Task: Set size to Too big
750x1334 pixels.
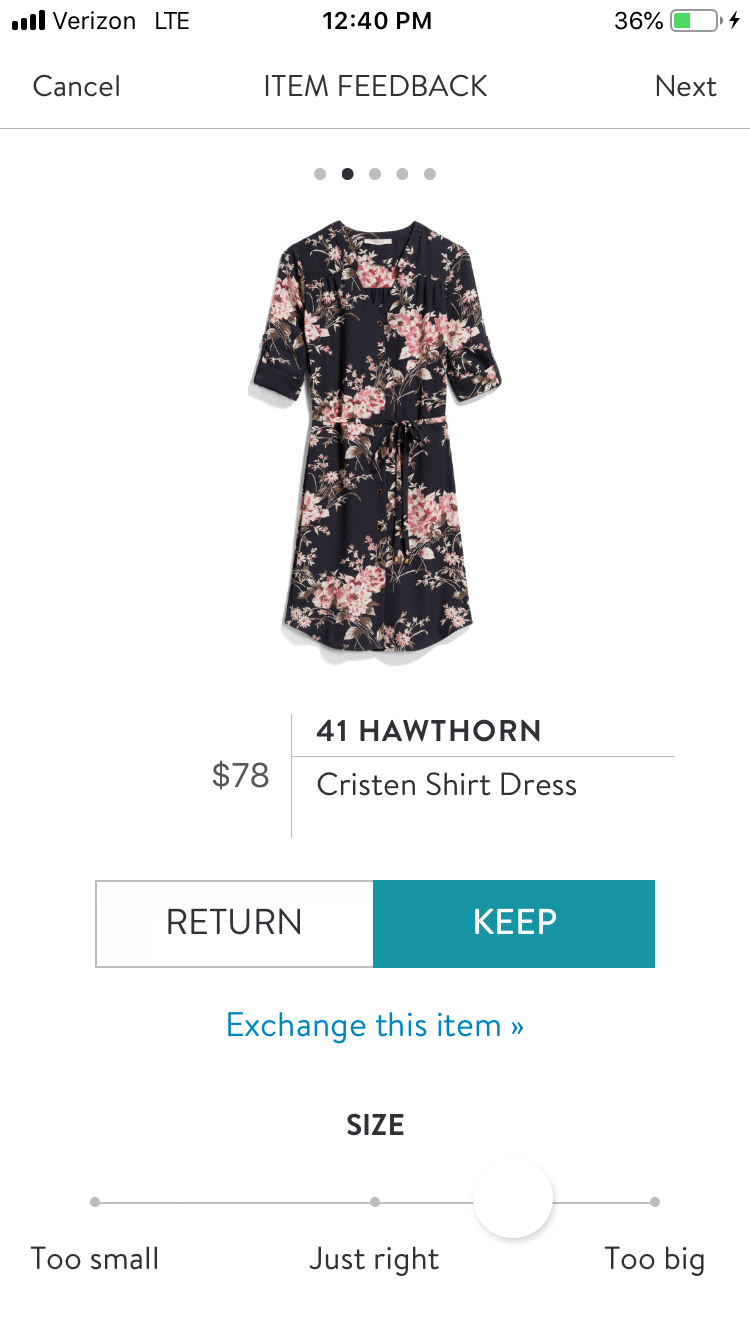Action: pos(654,1202)
